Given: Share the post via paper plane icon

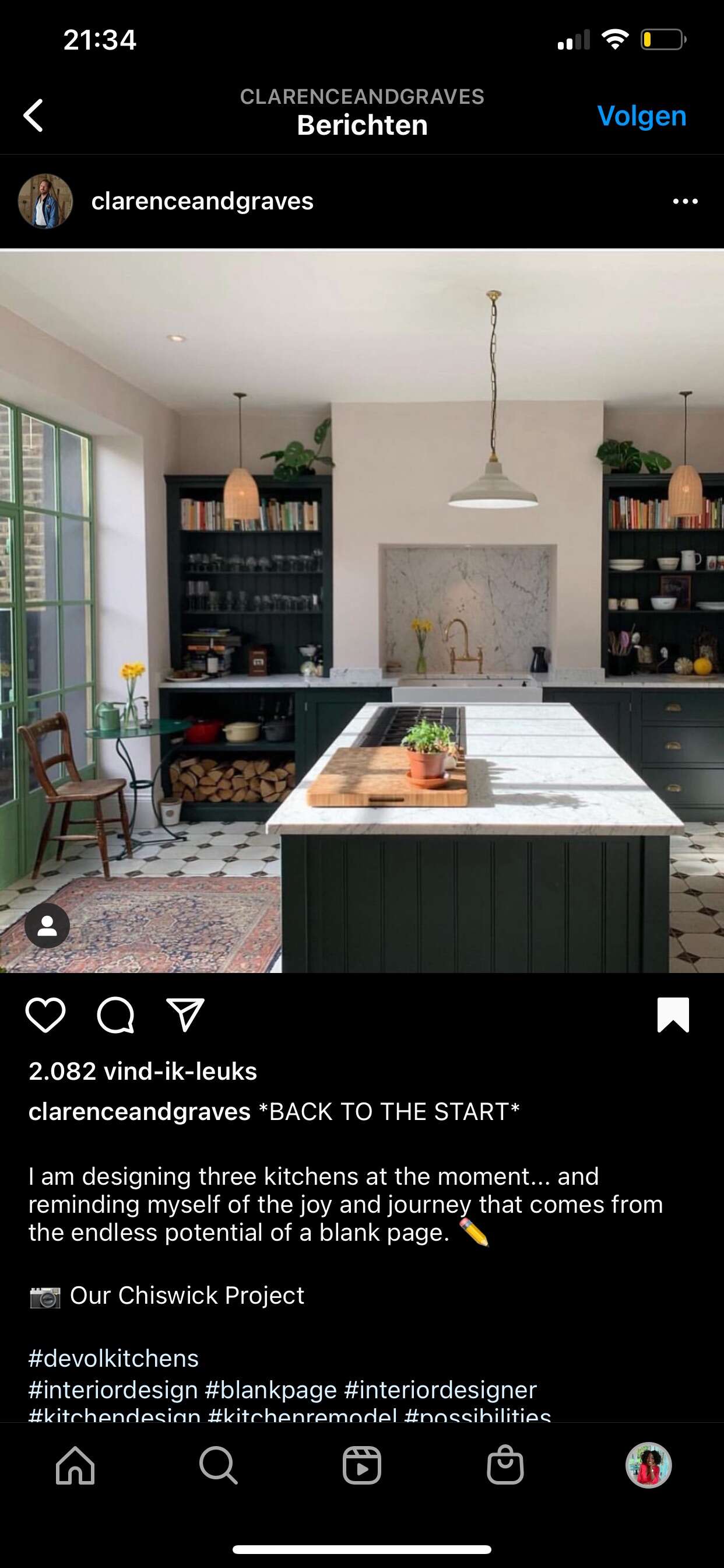Looking at the screenshot, I should click(185, 1014).
